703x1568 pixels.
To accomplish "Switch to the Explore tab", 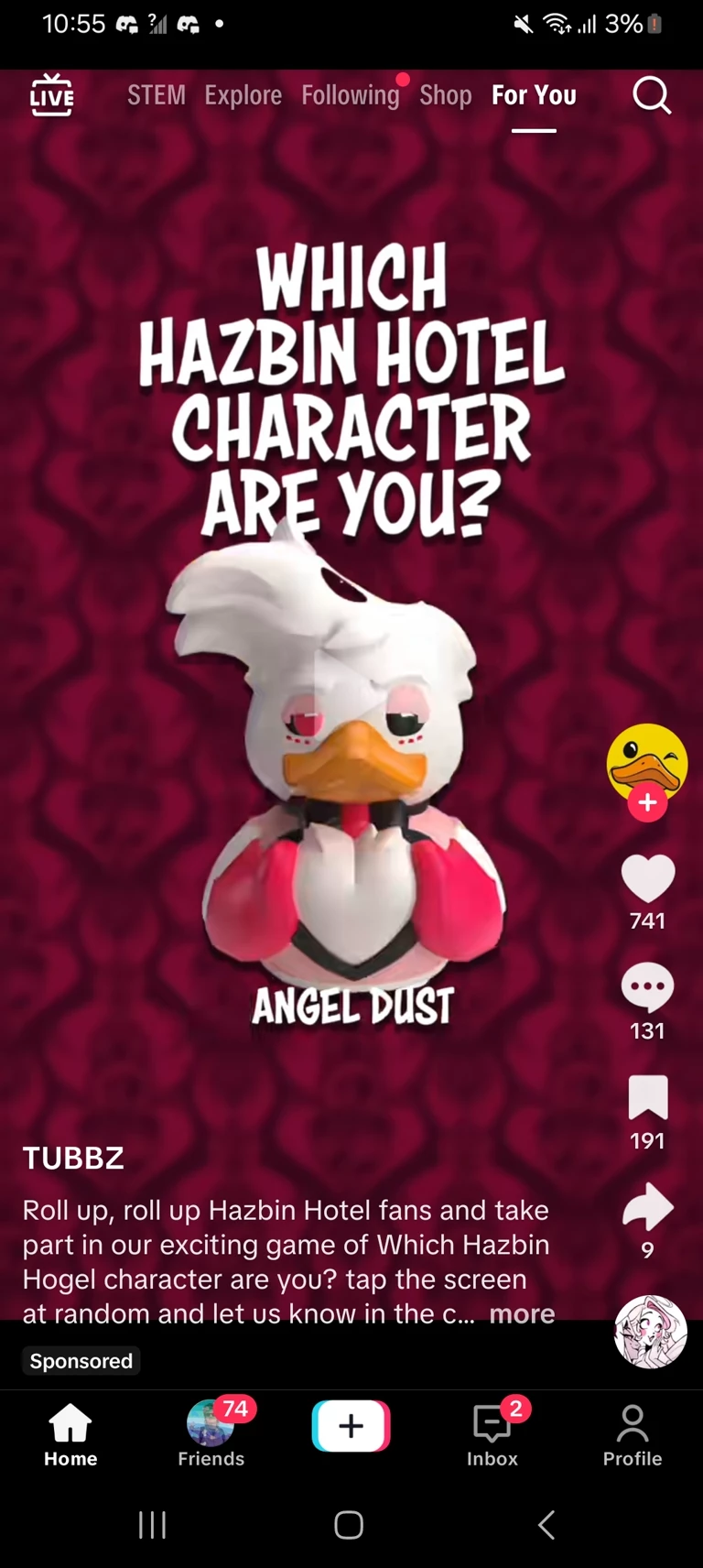I will point(243,95).
